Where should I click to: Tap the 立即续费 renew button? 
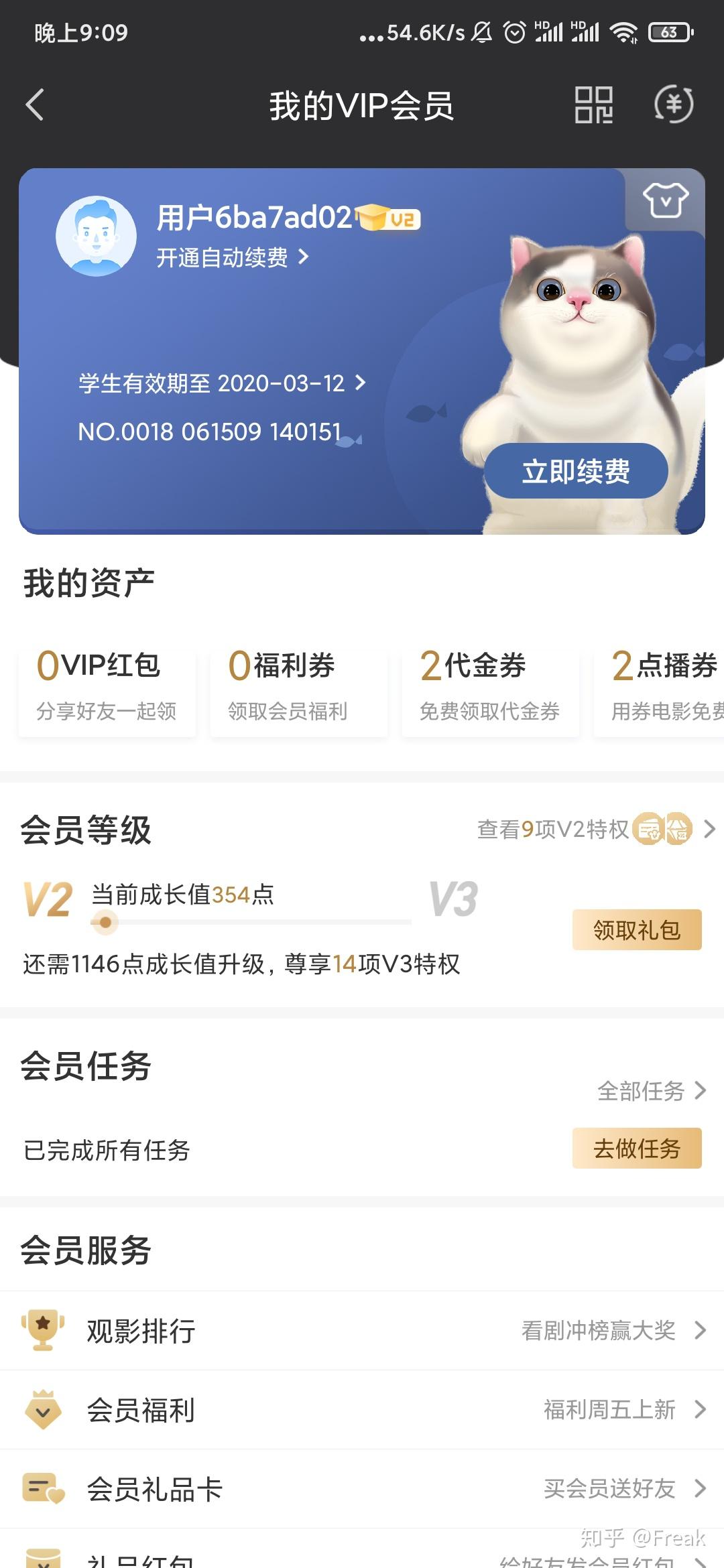click(x=576, y=471)
